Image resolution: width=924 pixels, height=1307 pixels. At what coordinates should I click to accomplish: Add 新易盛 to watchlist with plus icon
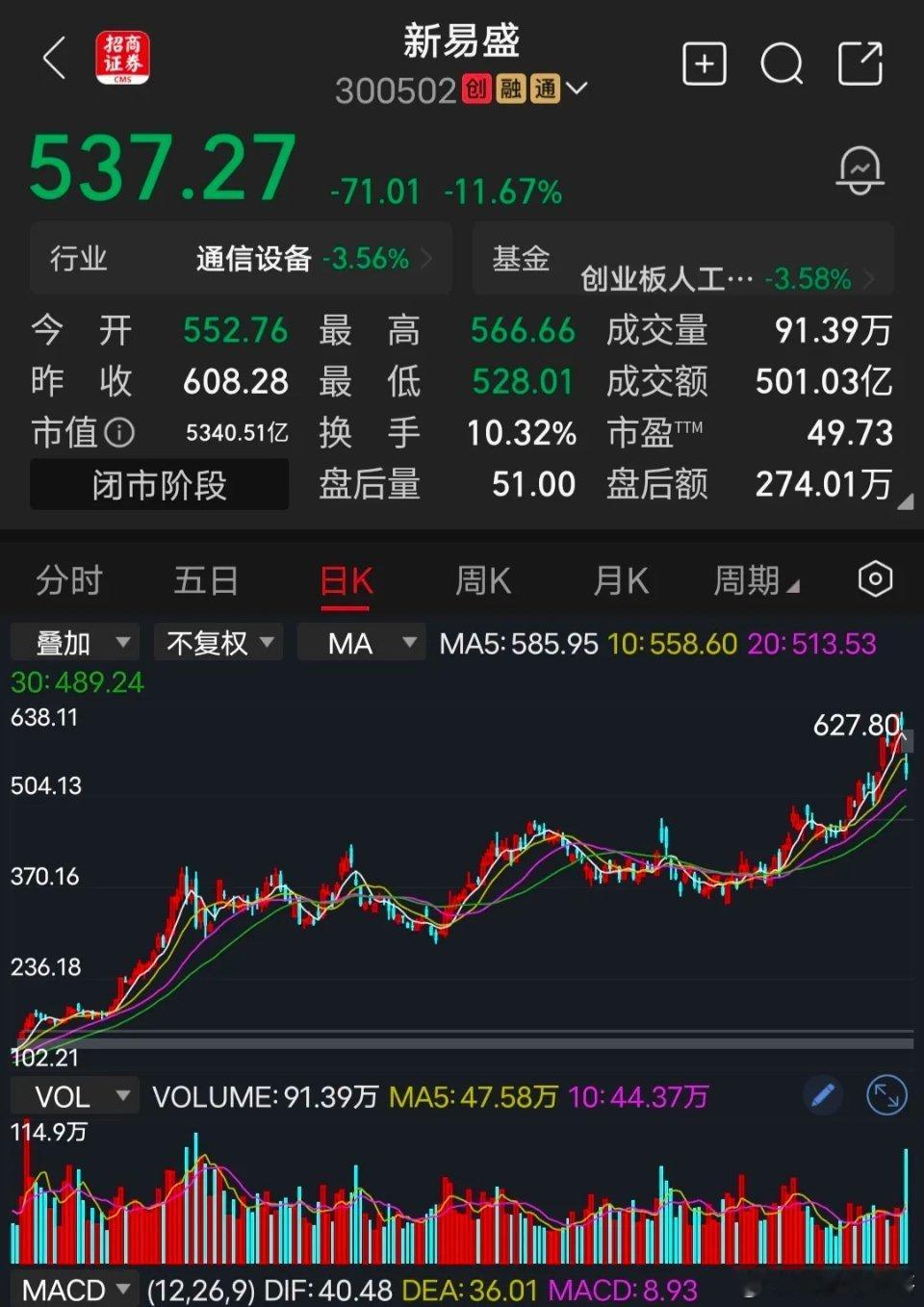click(705, 64)
